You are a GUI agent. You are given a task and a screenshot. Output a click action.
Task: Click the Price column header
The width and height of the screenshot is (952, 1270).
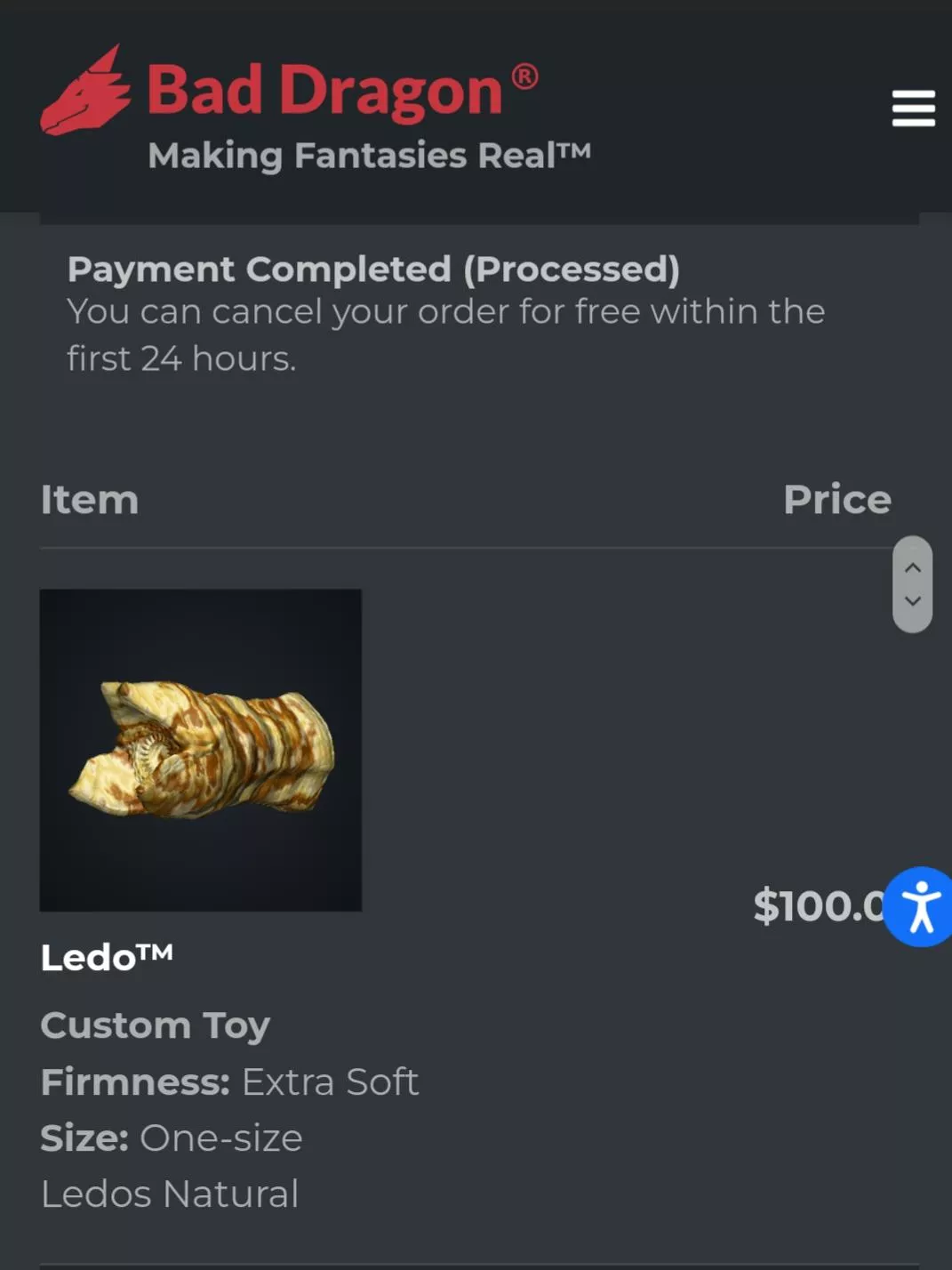click(x=836, y=499)
